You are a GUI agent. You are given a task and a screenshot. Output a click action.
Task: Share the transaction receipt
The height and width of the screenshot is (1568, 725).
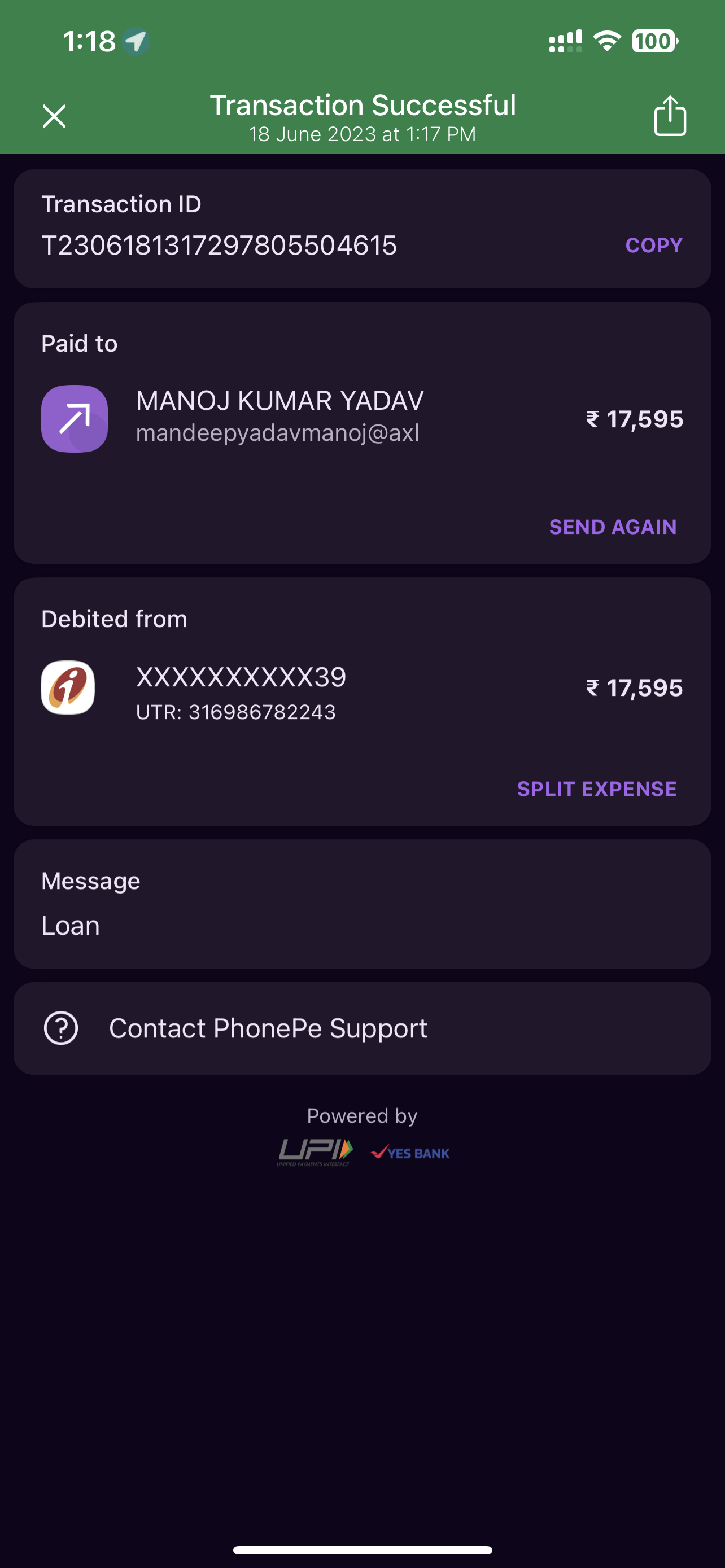tap(670, 116)
